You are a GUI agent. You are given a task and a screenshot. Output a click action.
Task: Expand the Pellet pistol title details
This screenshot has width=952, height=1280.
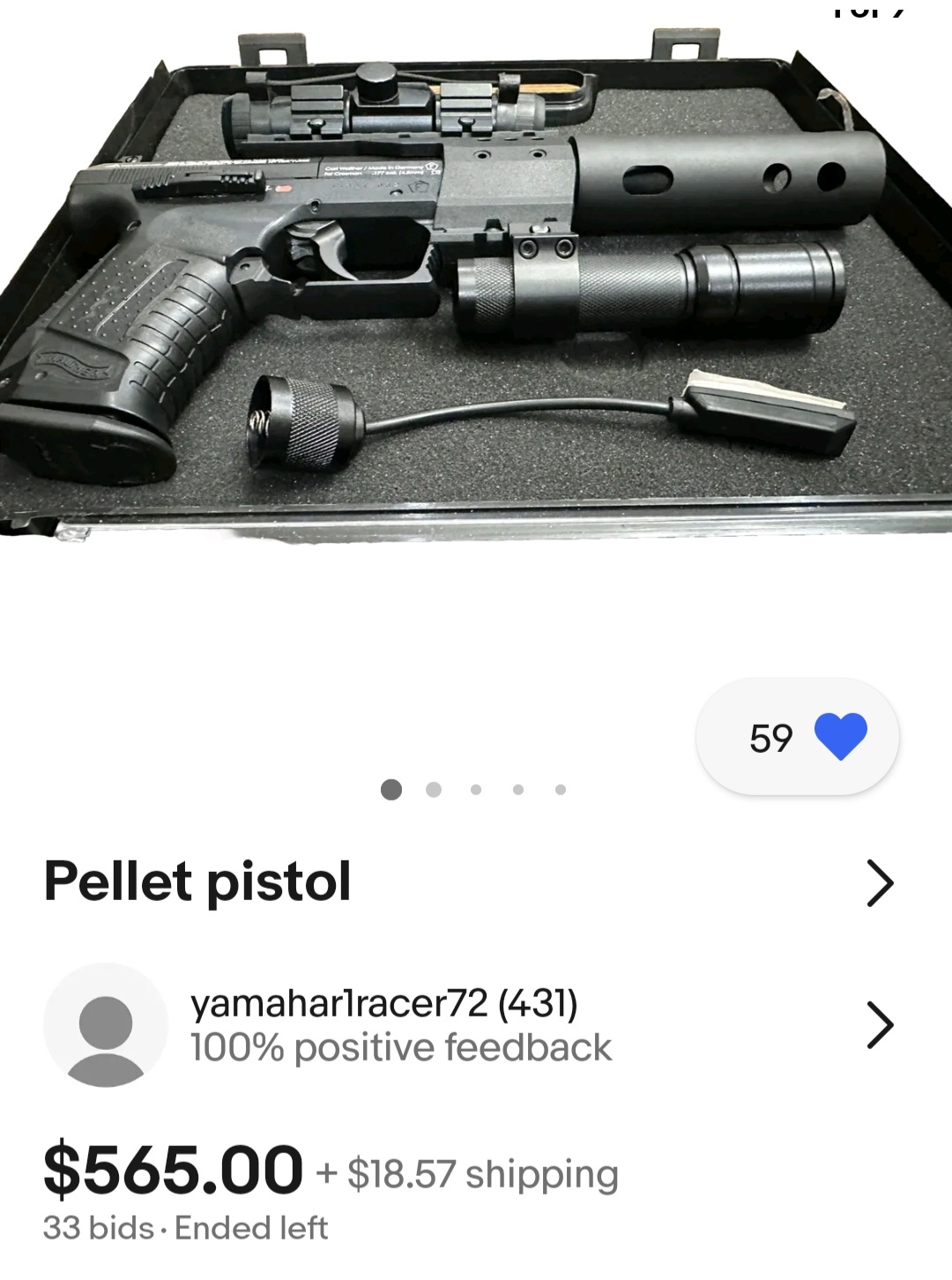pos(879,882)
